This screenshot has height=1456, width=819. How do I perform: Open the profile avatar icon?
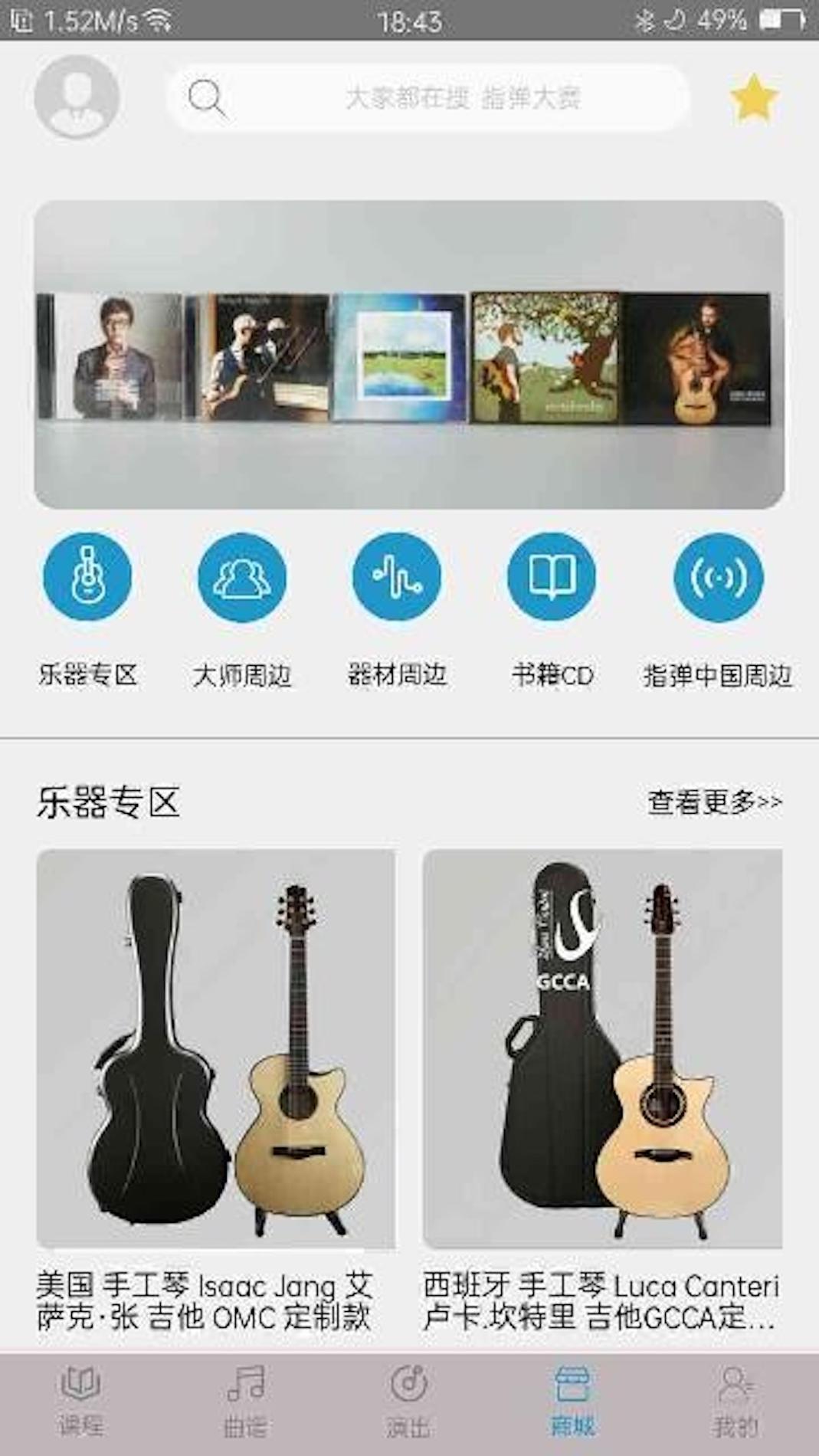tap(77, 97)
